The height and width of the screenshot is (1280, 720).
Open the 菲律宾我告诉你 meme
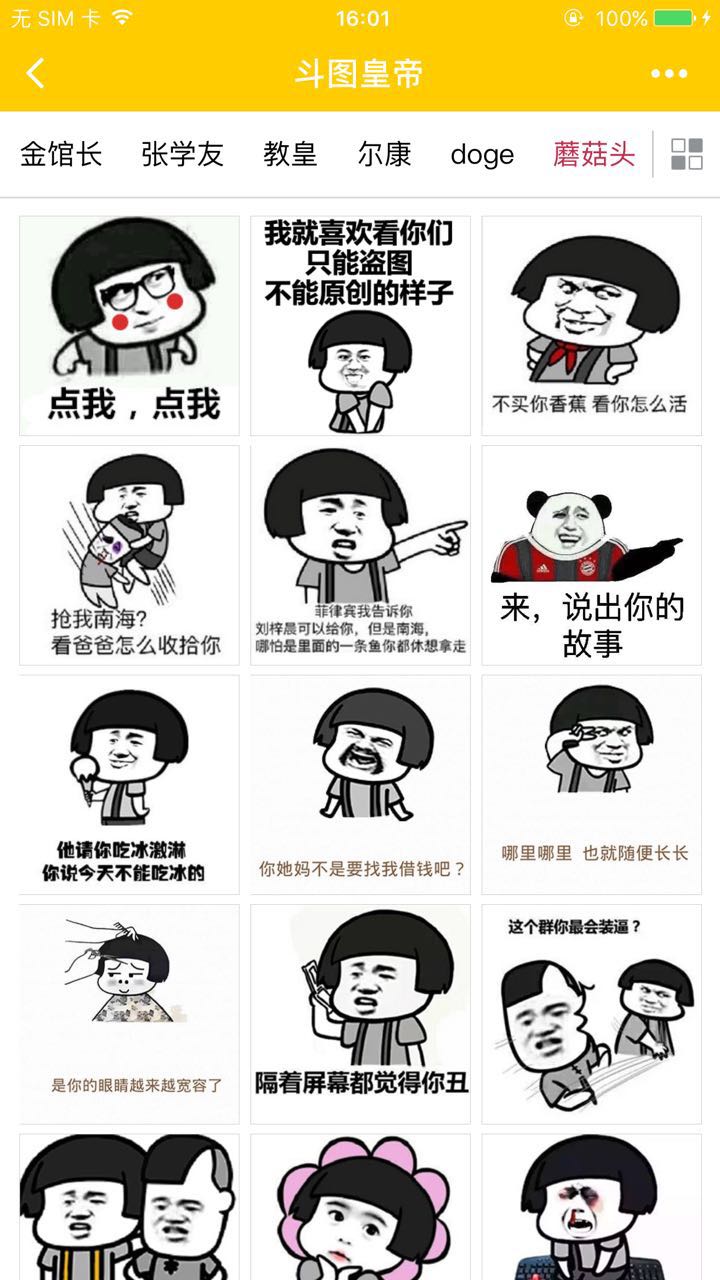coord(360,555)
